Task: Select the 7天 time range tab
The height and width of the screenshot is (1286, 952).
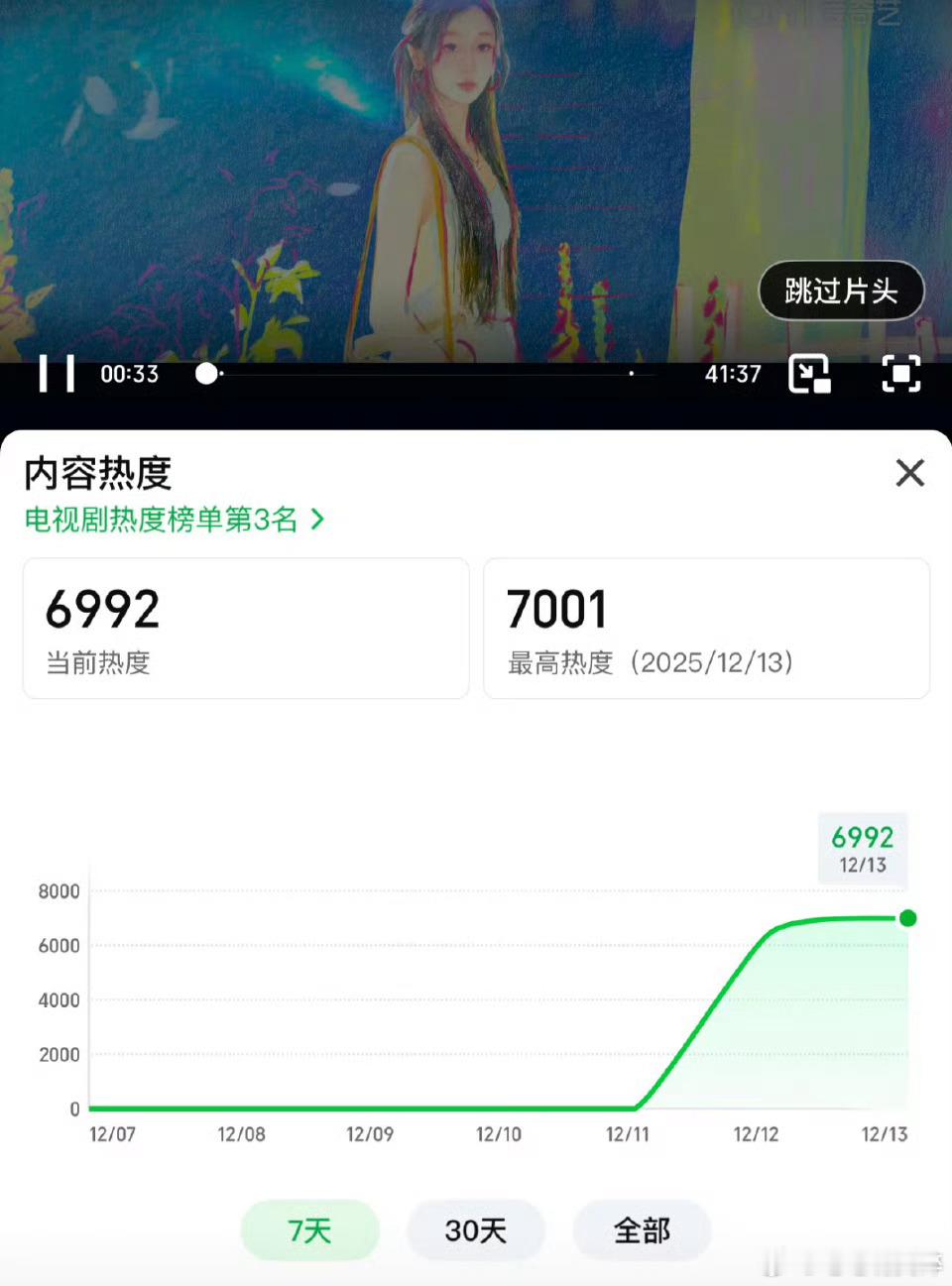Action: (309, 1230)
